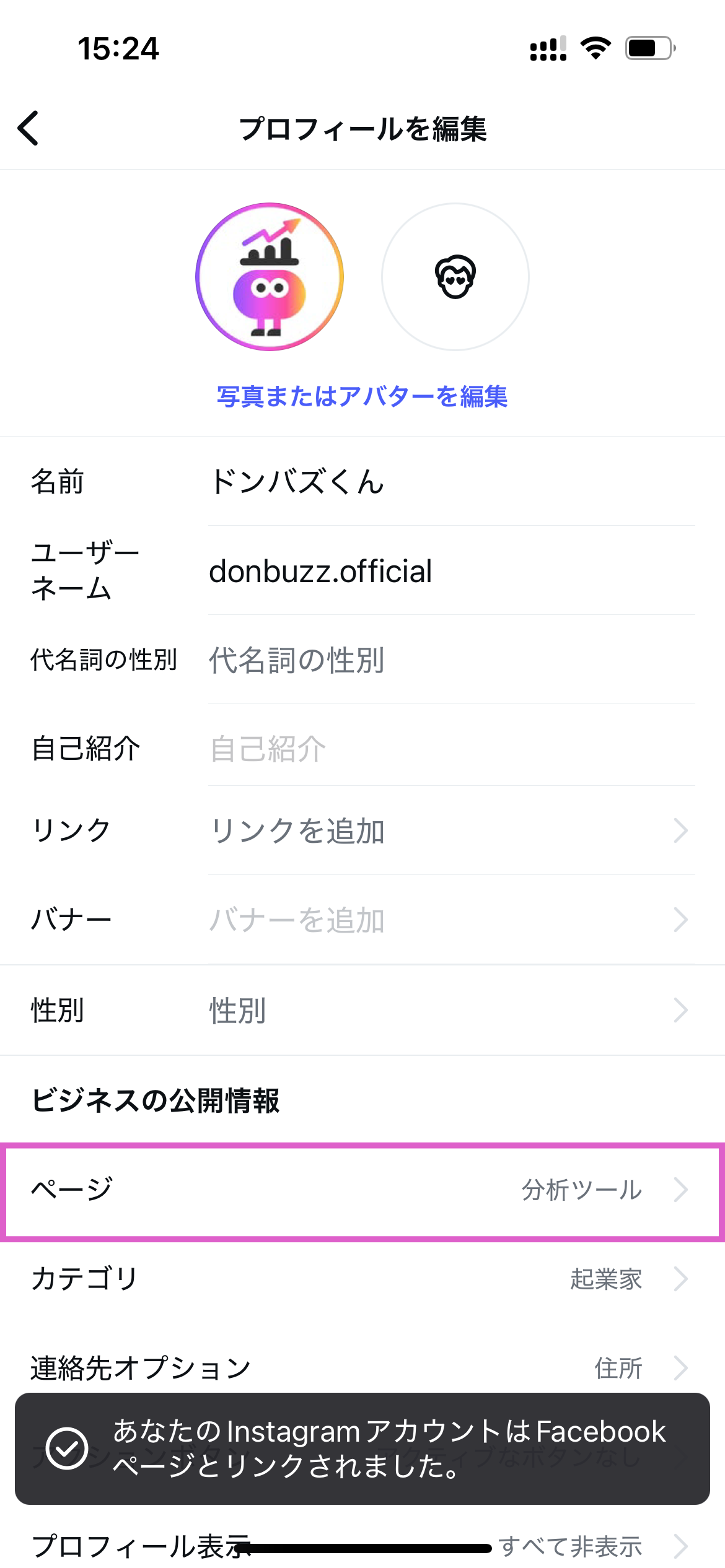Tap the profile photo
The image size is (725, 1568).
click(270, 277)
